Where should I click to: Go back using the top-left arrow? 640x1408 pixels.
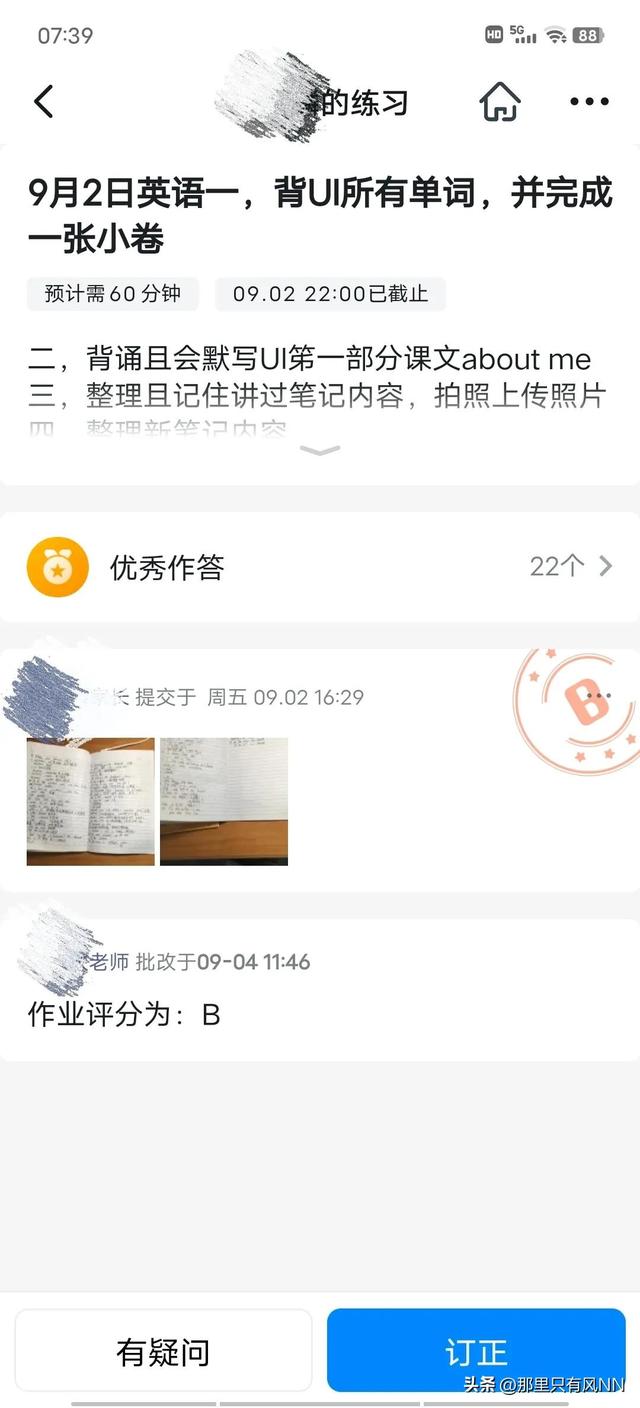click(44, 102)
